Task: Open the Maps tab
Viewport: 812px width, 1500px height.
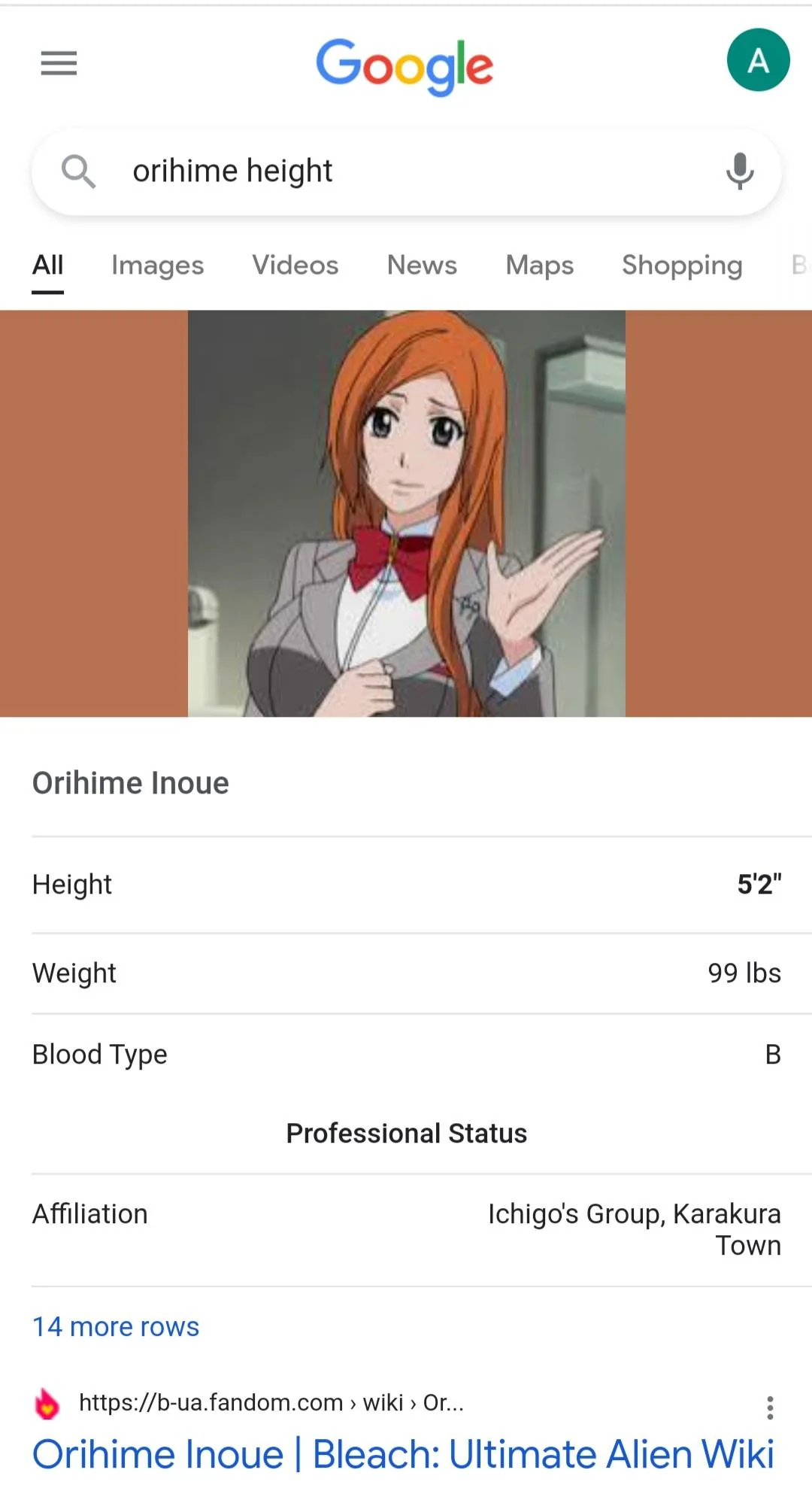Action: click(538, 265)
